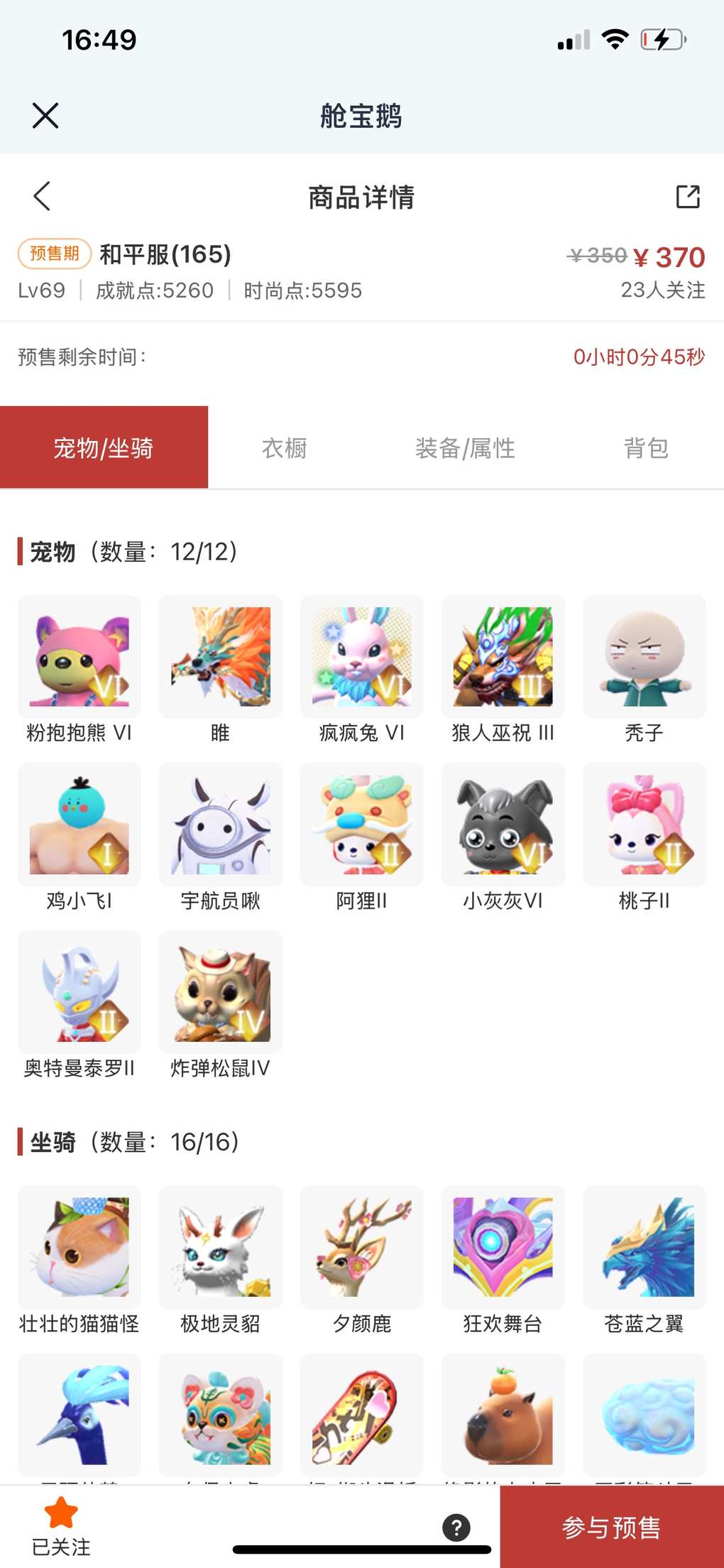Switch to the 衣橱 tab

click(284, 448)
